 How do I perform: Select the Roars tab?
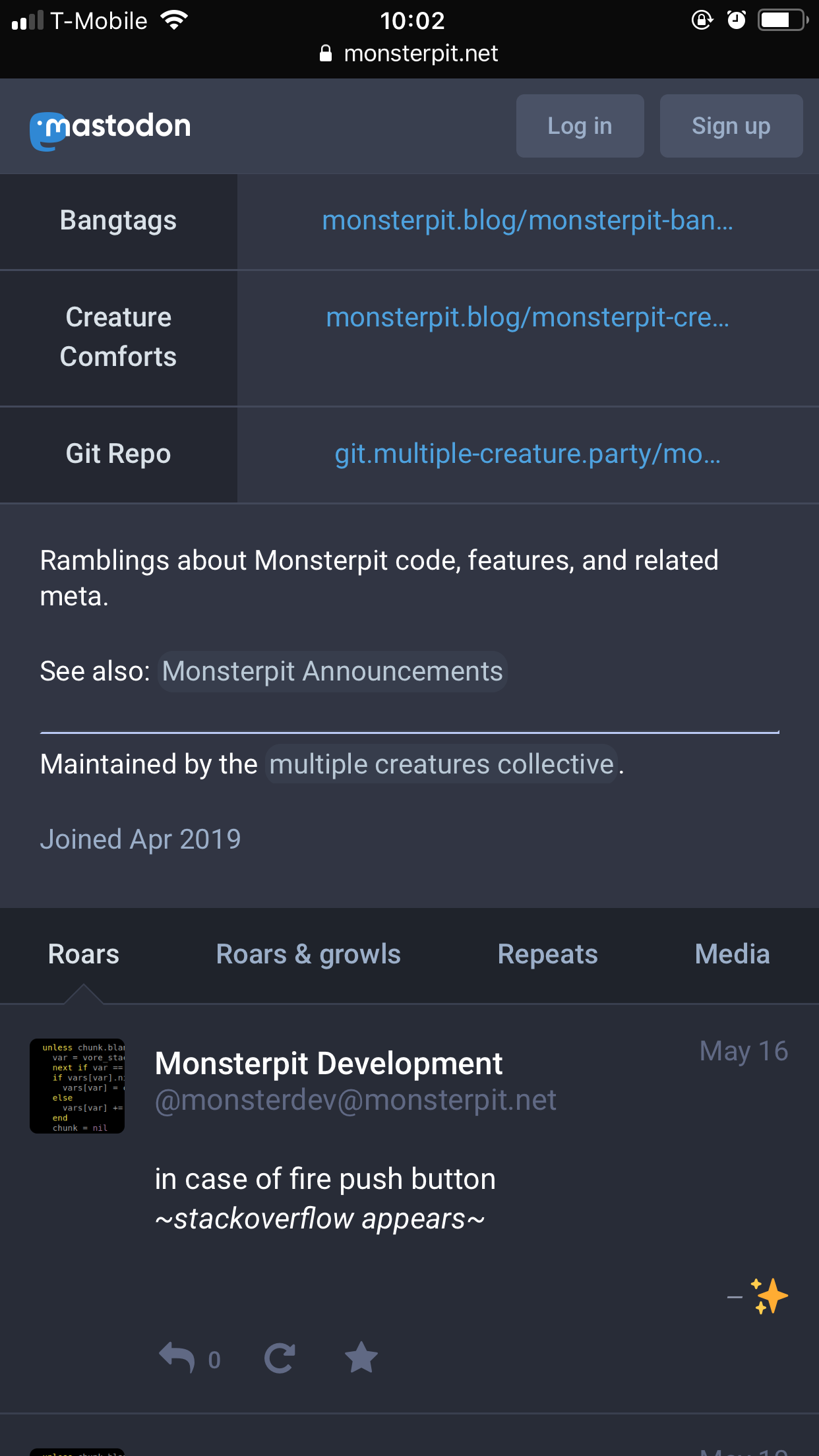coord(84,954)
